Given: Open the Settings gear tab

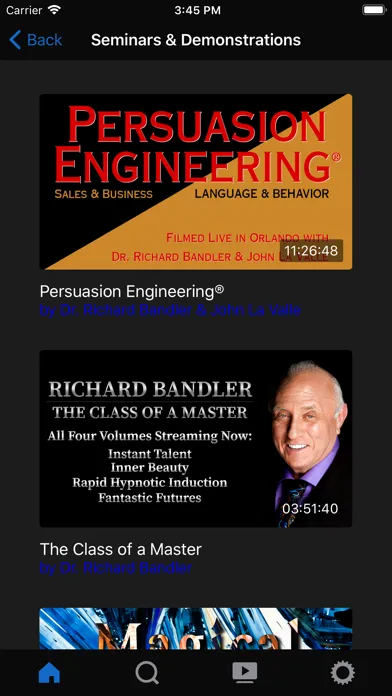Looking at the screenshot, I should pyautogui.click(x=343, y=673).
